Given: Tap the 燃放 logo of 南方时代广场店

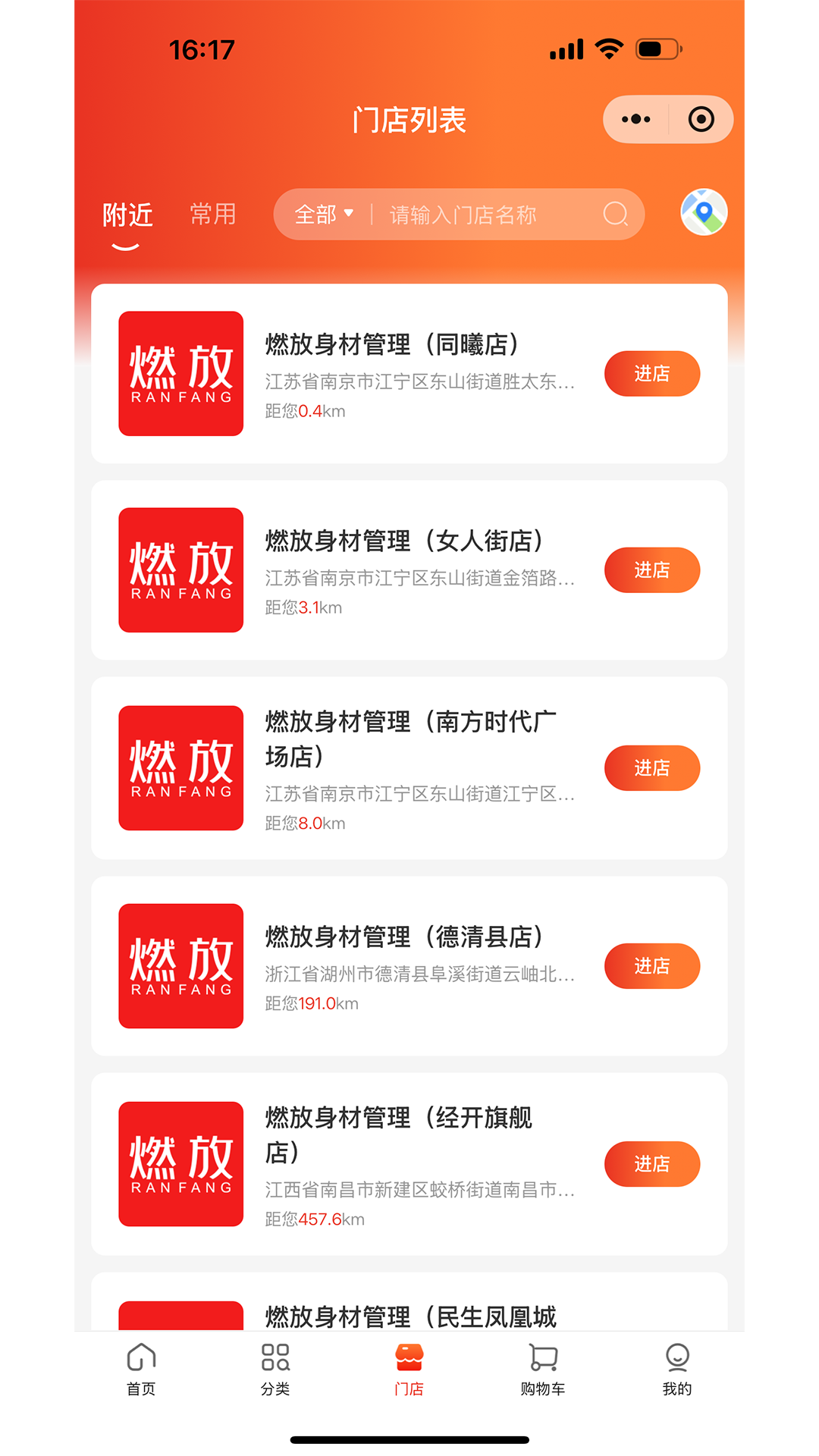Looking at the screenshot, I should click(180, 767).
